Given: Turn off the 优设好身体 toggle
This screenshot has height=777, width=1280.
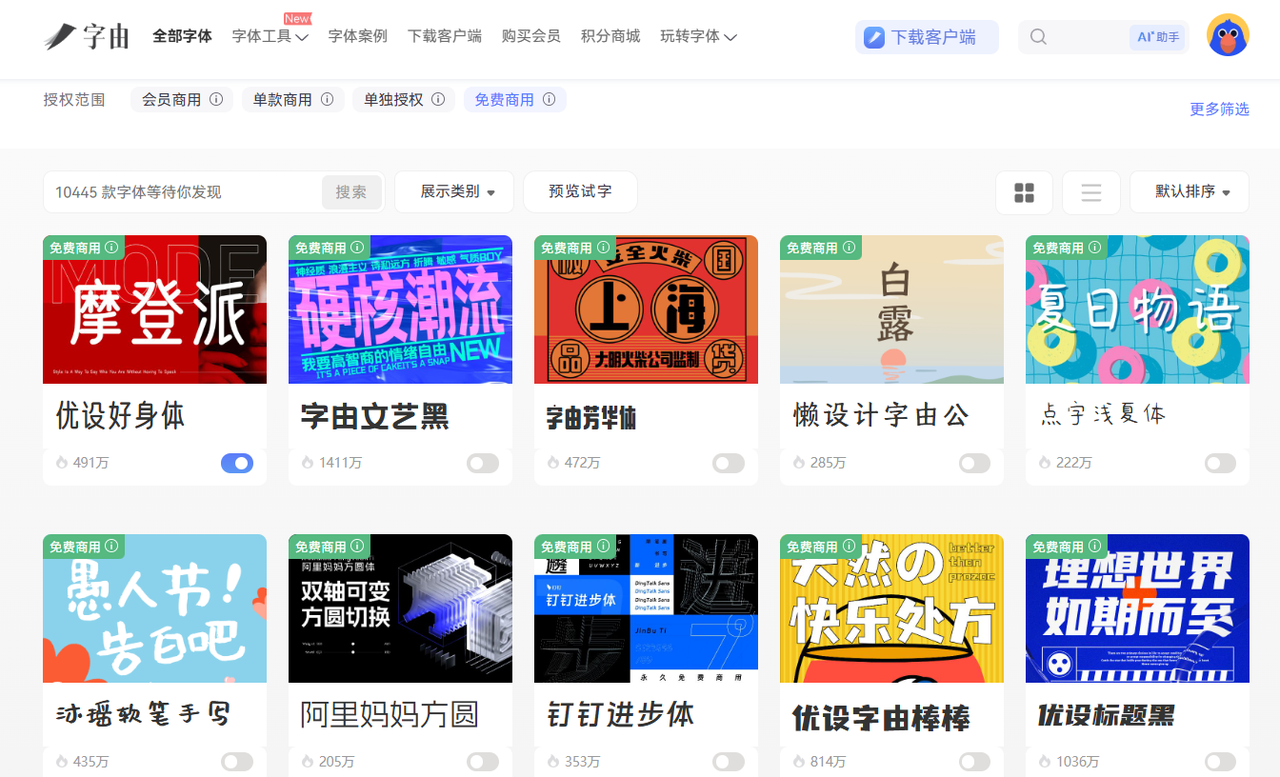Looking at the screenshot, I should (237, 463).
